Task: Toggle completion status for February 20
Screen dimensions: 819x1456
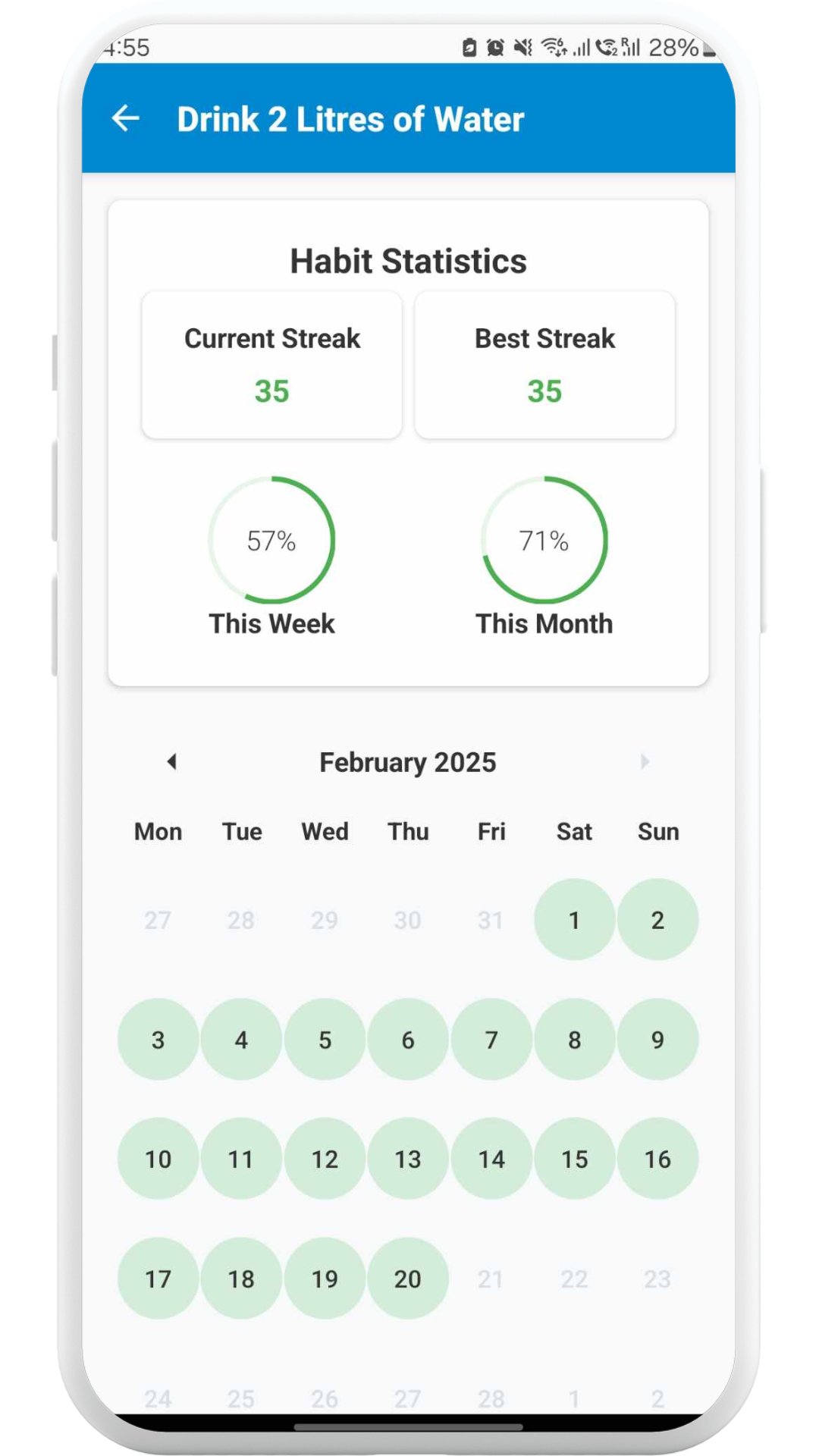Action: [408, 1278]
